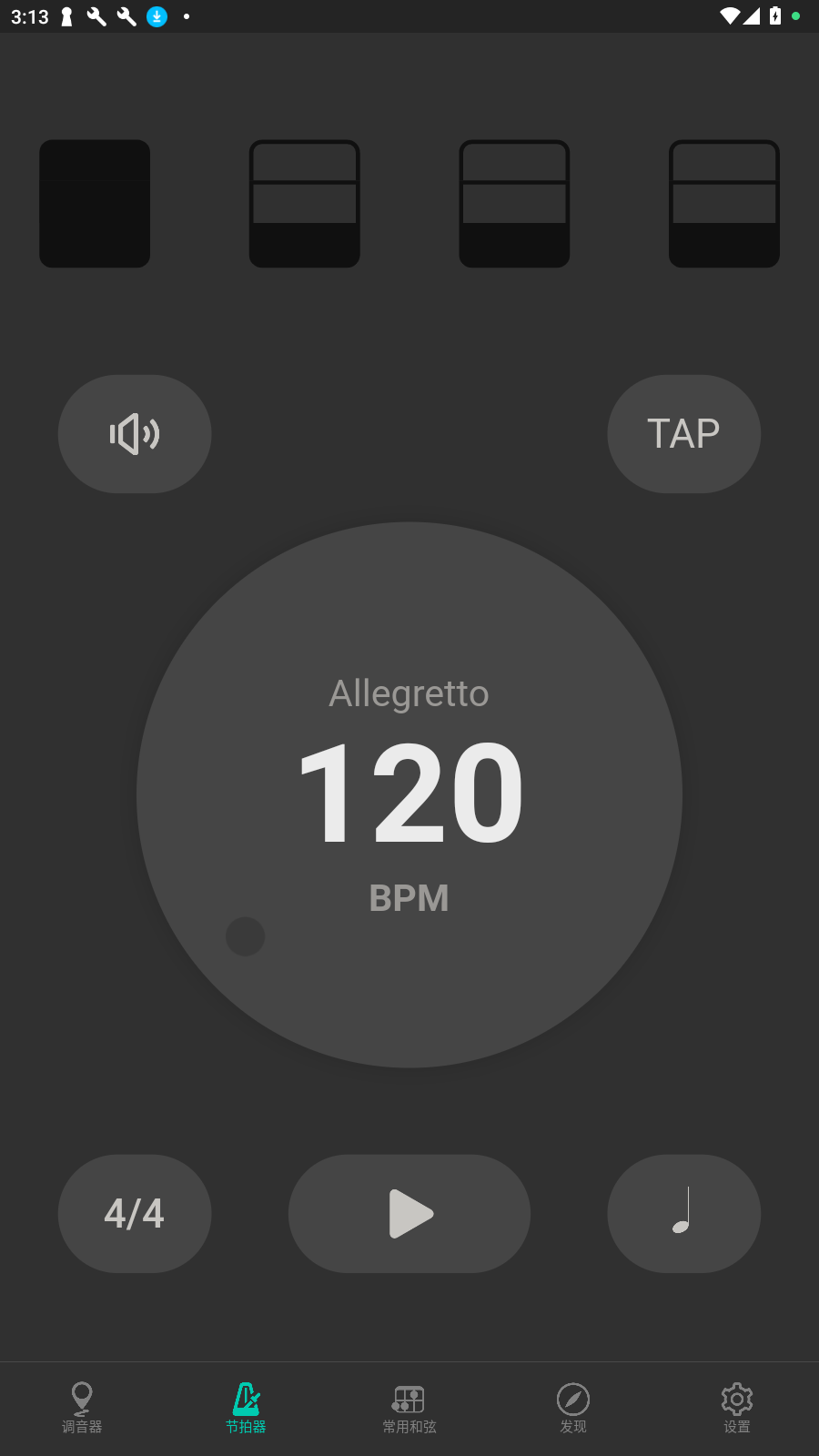Toggle the second beat indicator
Viewport: 819px width, 1456px height.
click(x=304, y=203)
